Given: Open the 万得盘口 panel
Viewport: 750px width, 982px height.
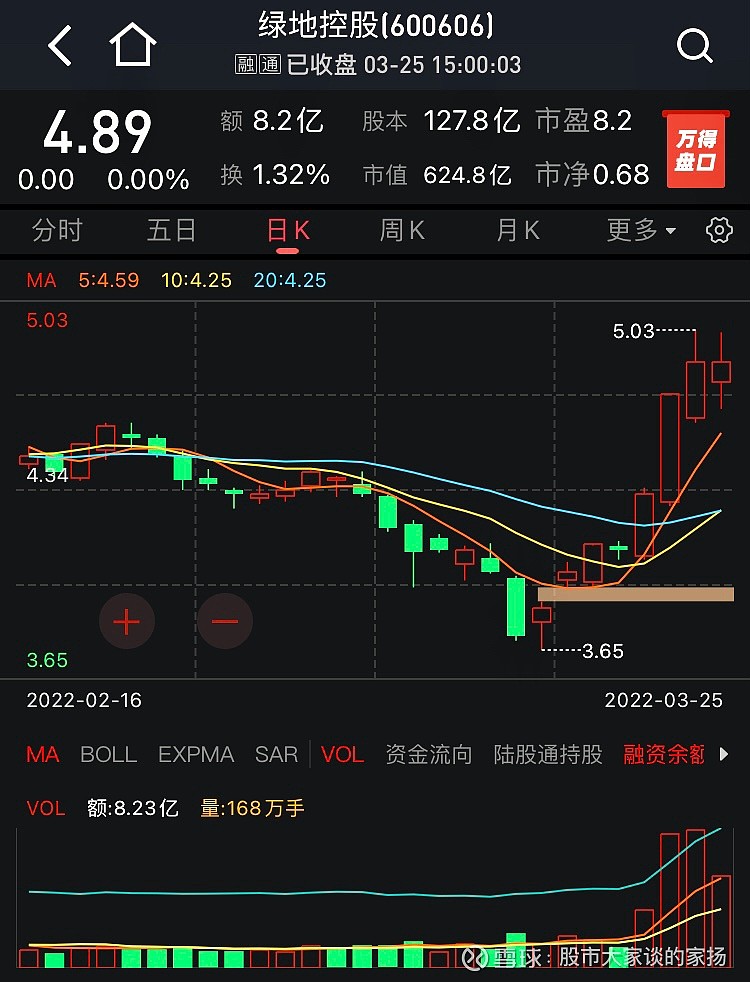Looking at the screenshot, I should coord(695,147).
